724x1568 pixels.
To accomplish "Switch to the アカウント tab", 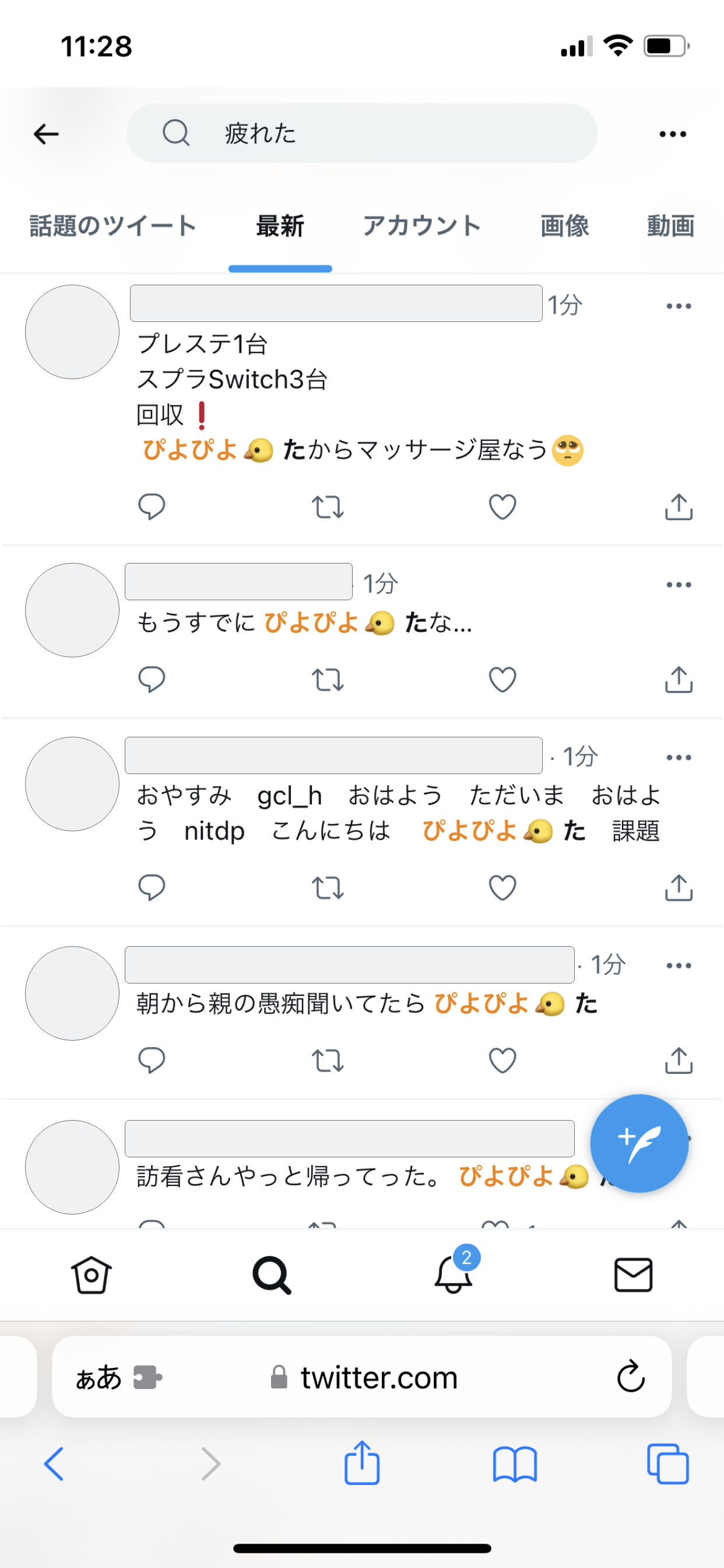I will point(422,226).
